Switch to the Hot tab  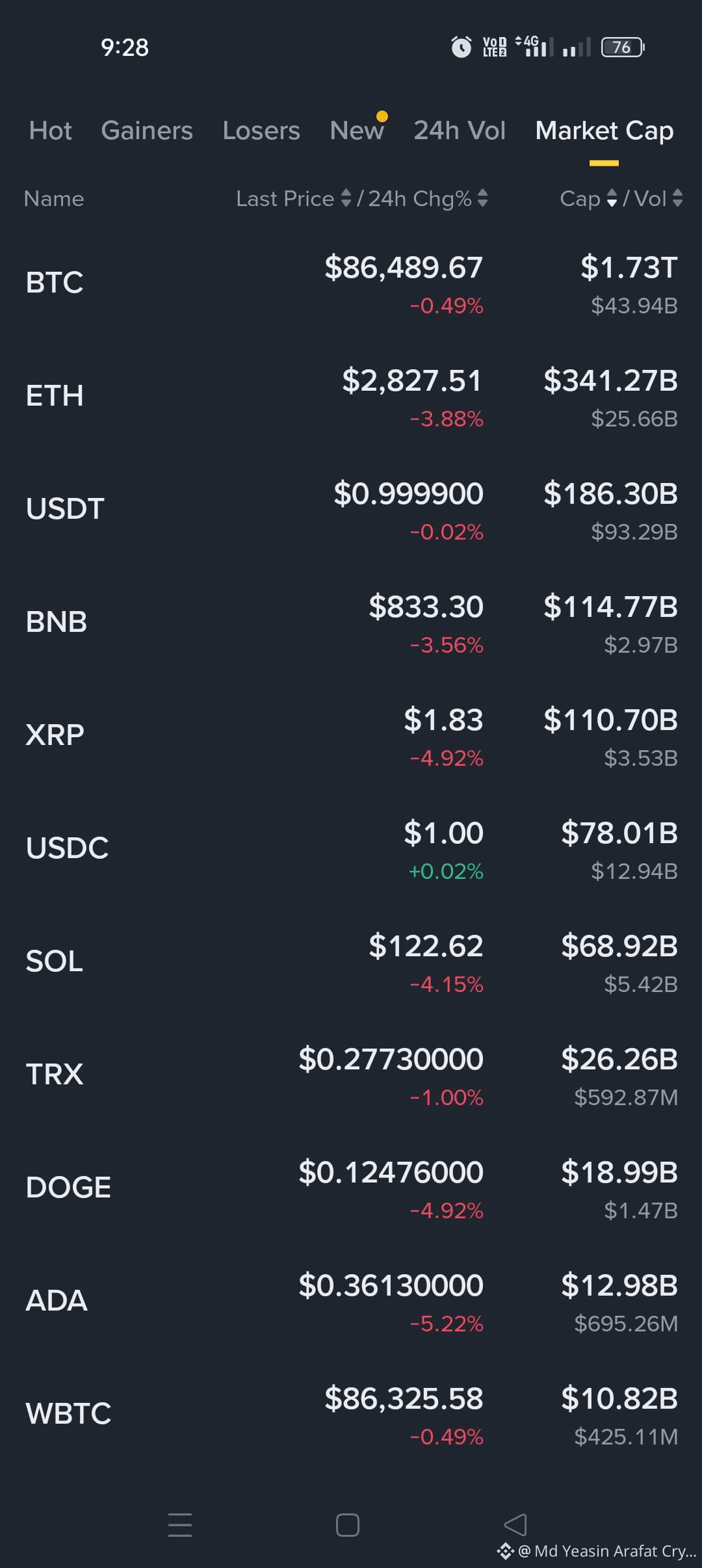(x=50, y=131)
